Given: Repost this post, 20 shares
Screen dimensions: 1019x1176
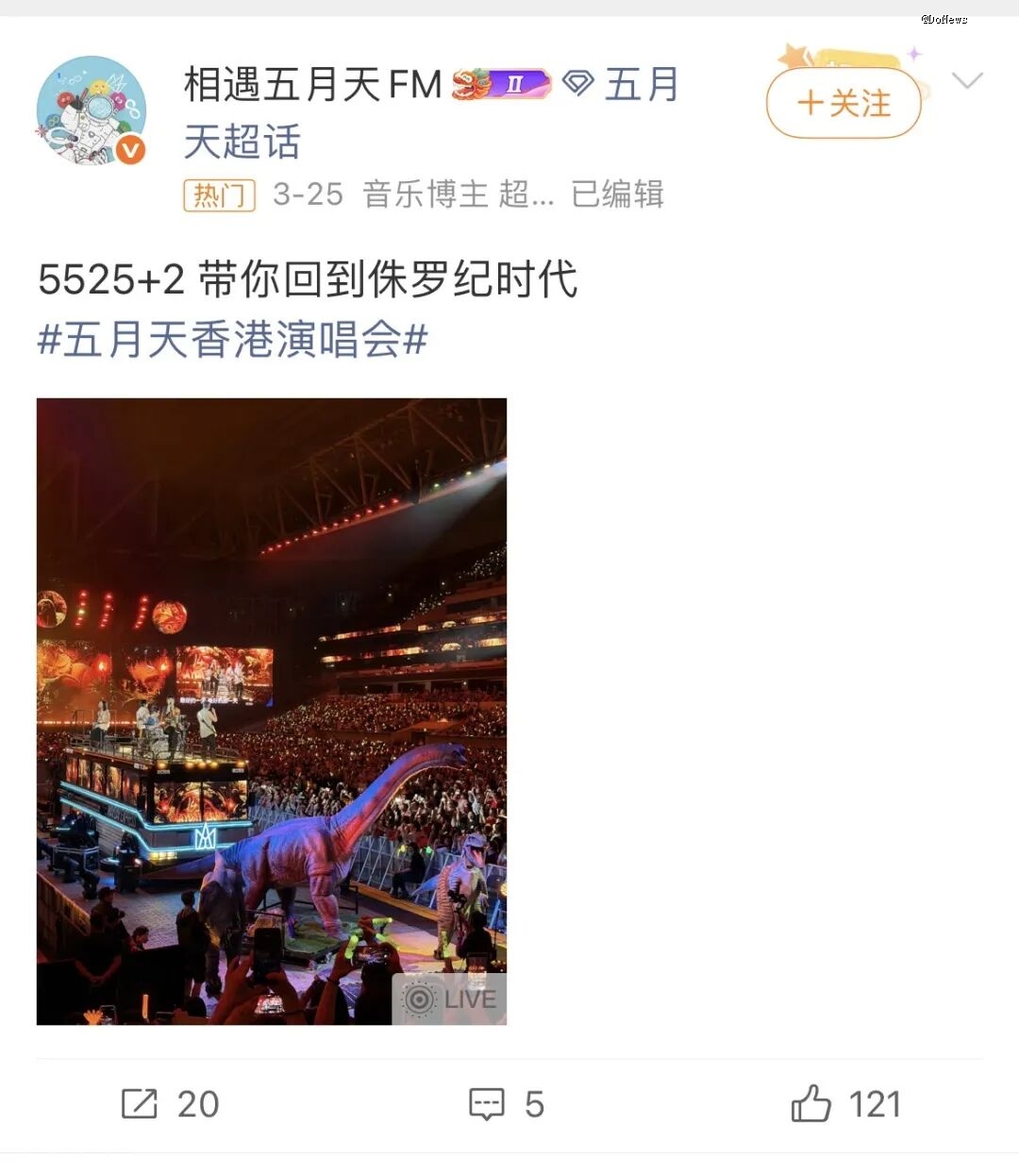Looking at the screenshot, I should tap(170, 1103).
